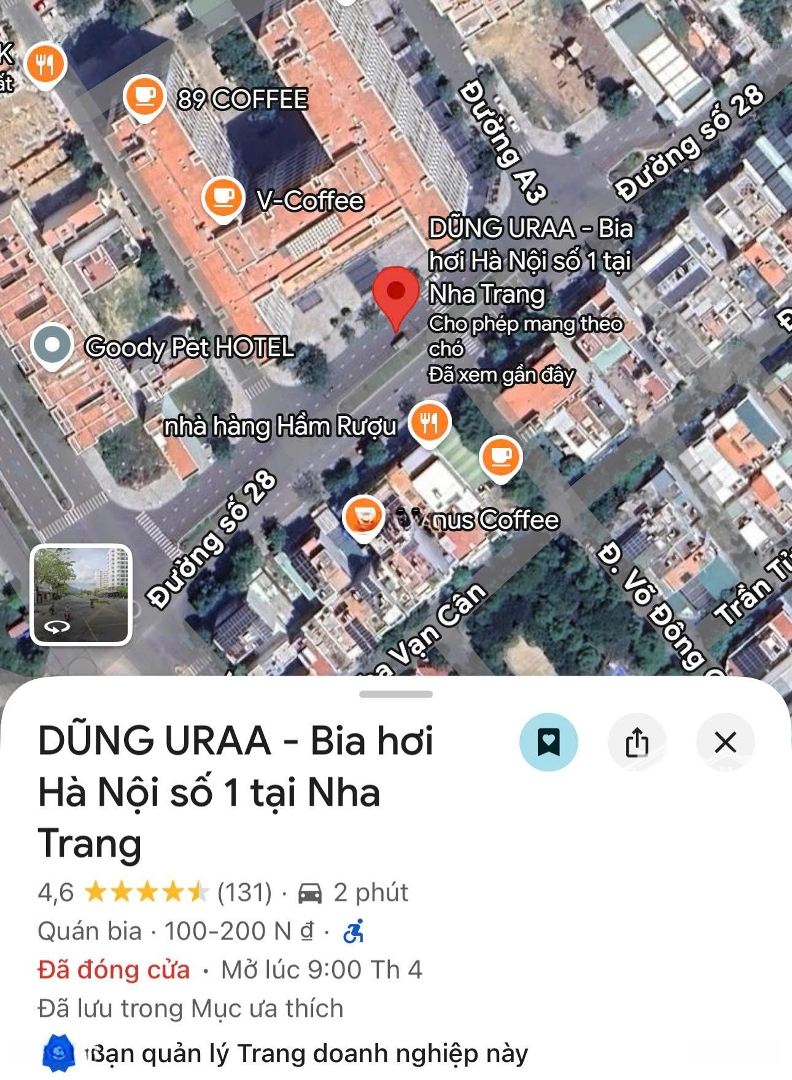Image resolution: width=792 pixels, height=1080 pixels.
Task: Share DŨNG URAA place
Action: (637, 742)
